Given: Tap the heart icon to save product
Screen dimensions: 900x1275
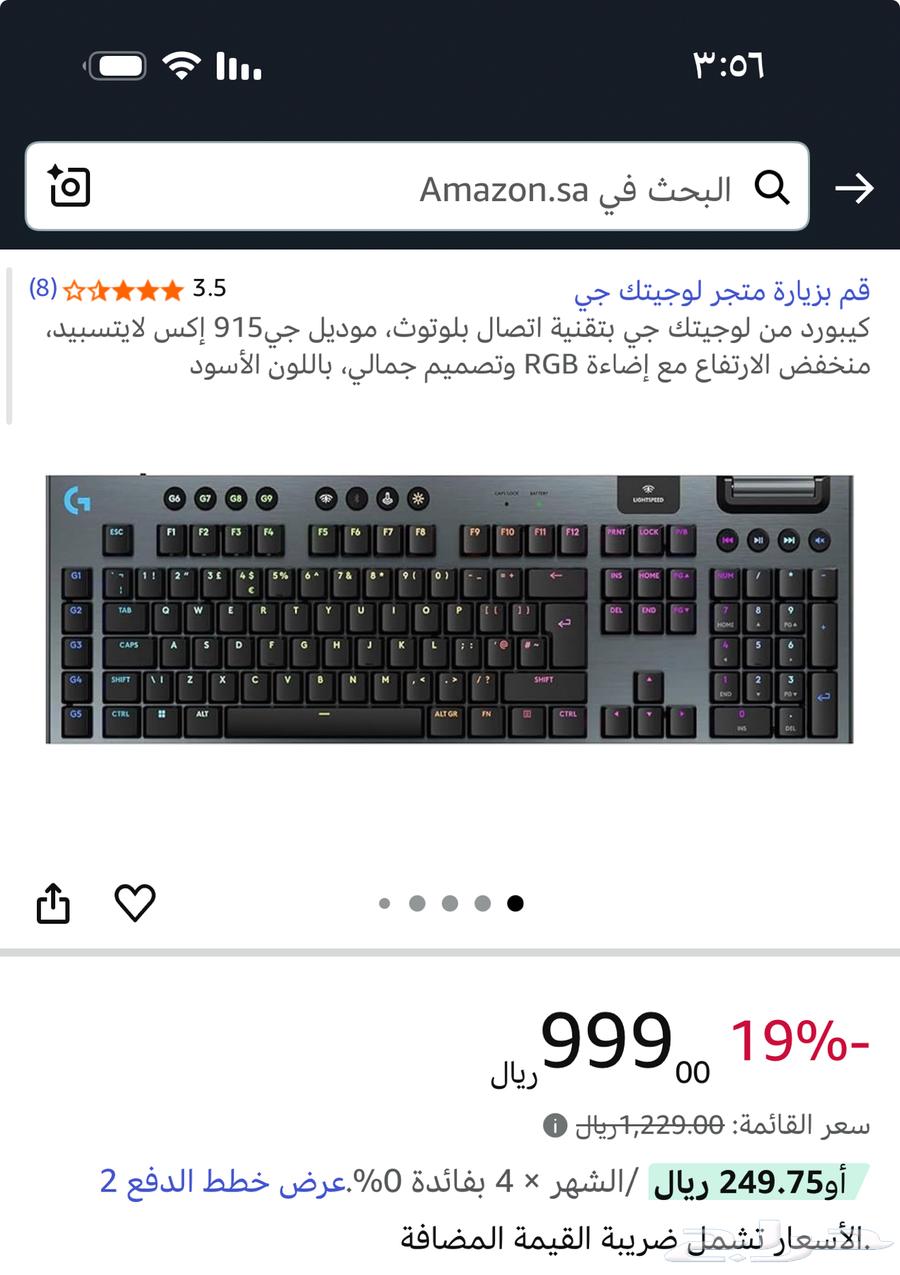Looking at the screenshot, I should pos(135,901).
